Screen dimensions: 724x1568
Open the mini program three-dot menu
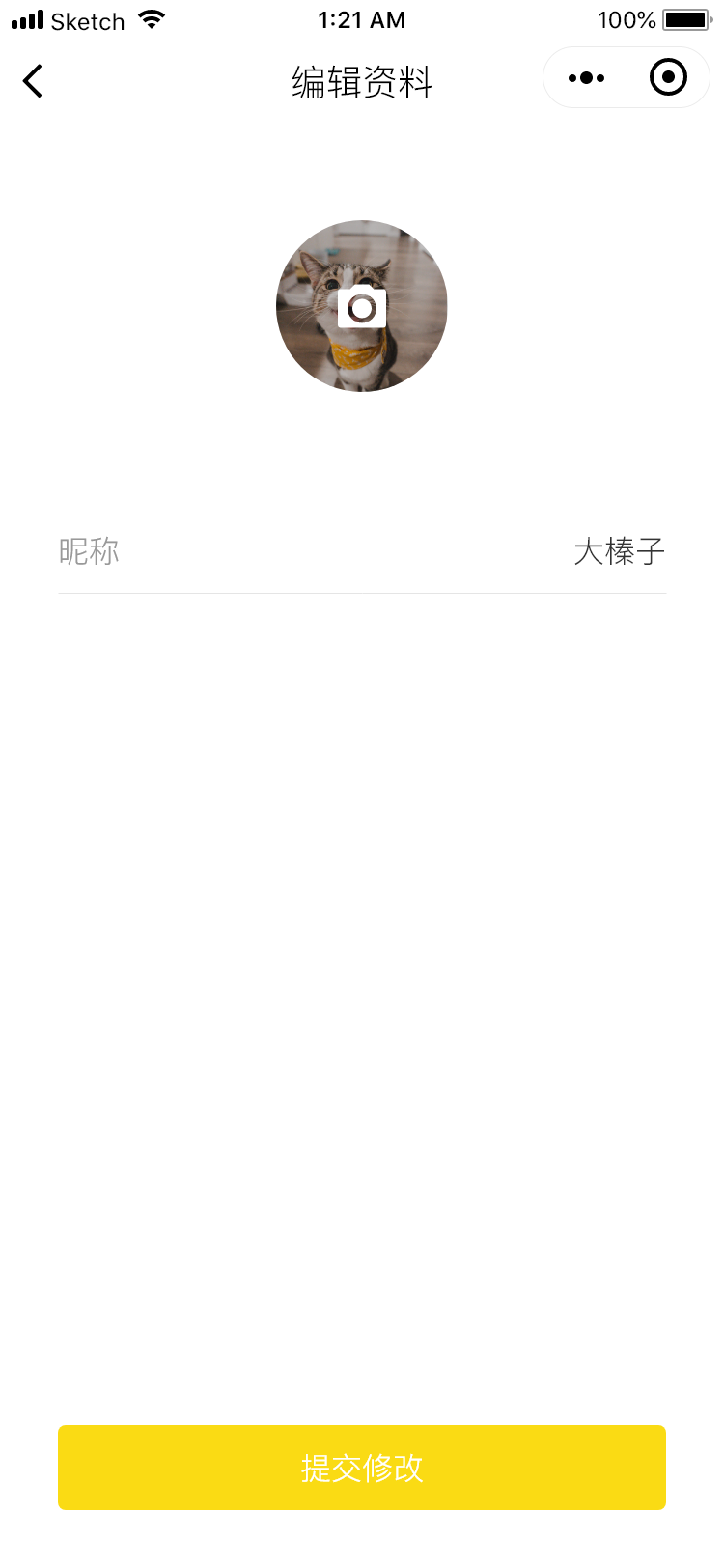[x=586, y=78]
